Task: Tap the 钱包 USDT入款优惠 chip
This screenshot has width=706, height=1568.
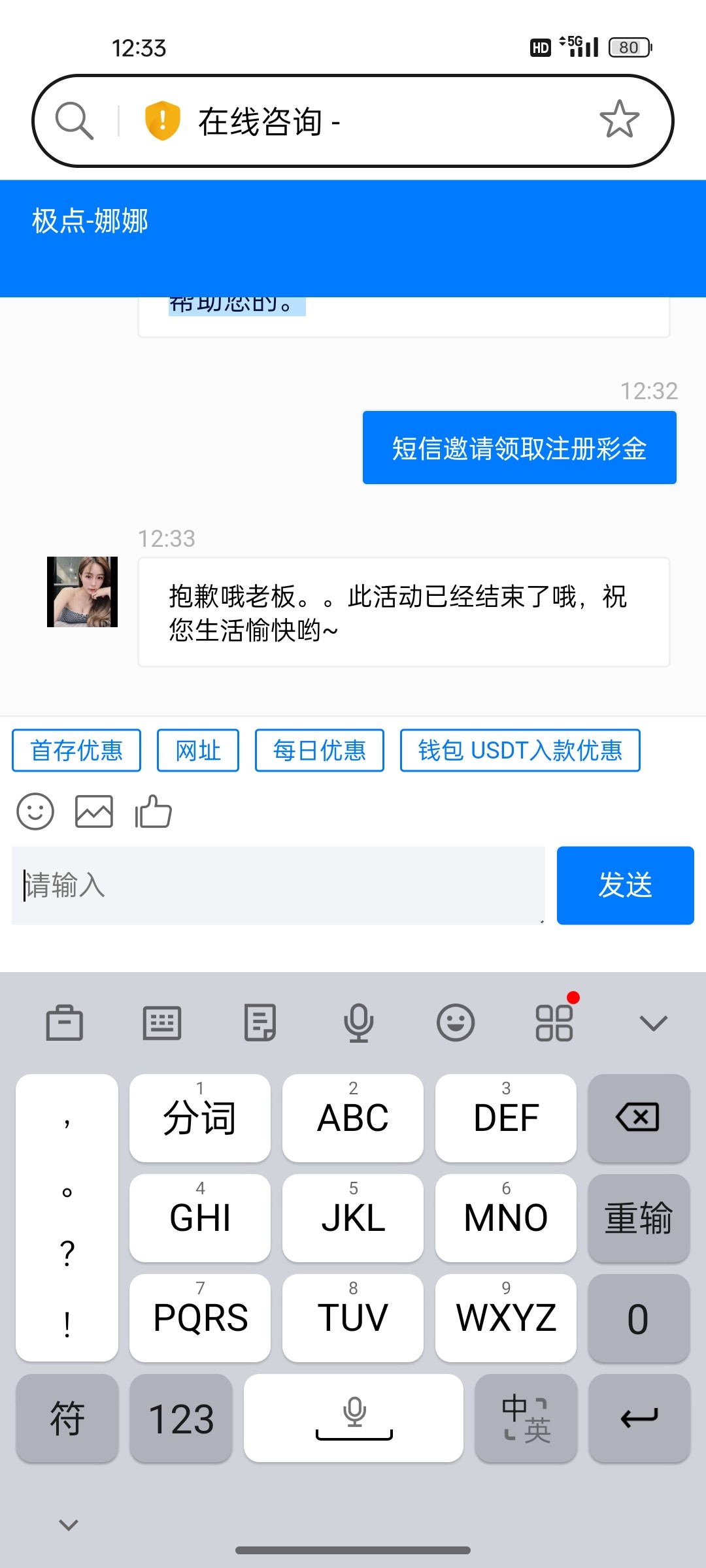Action: [x=520, y=750]
